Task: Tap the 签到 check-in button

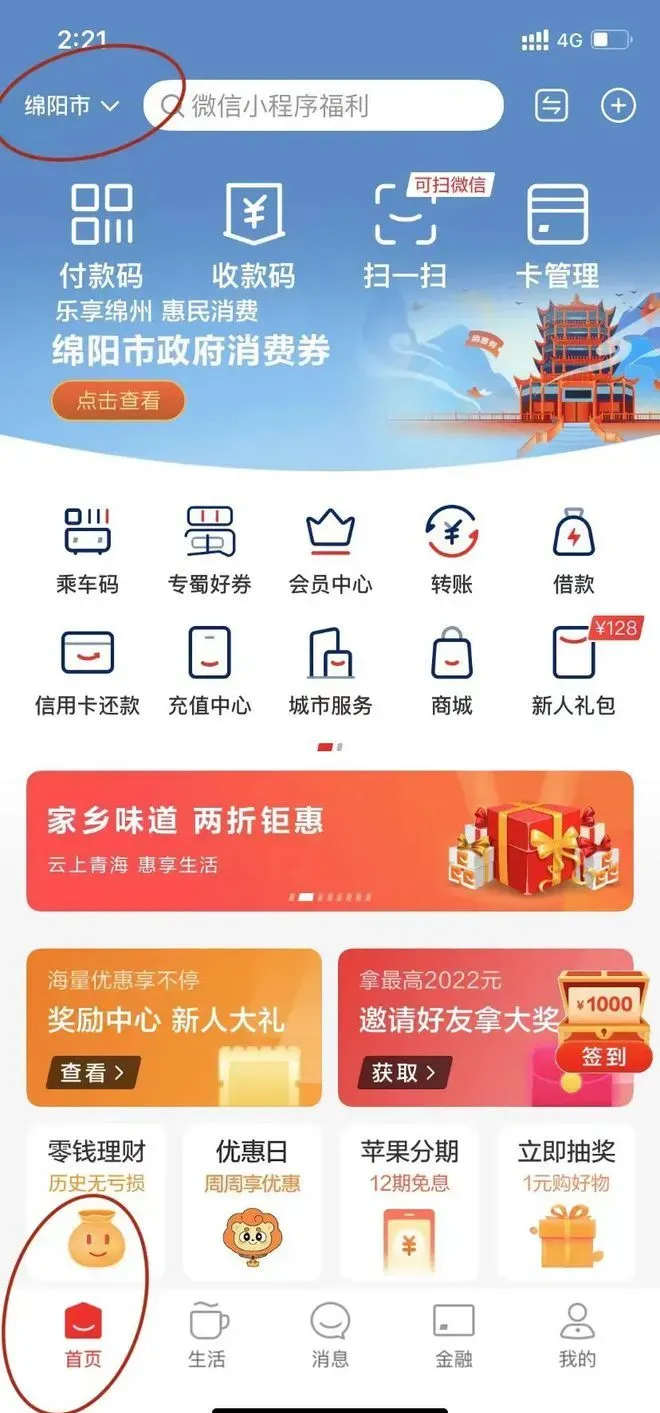Action: pos(603,1057)
